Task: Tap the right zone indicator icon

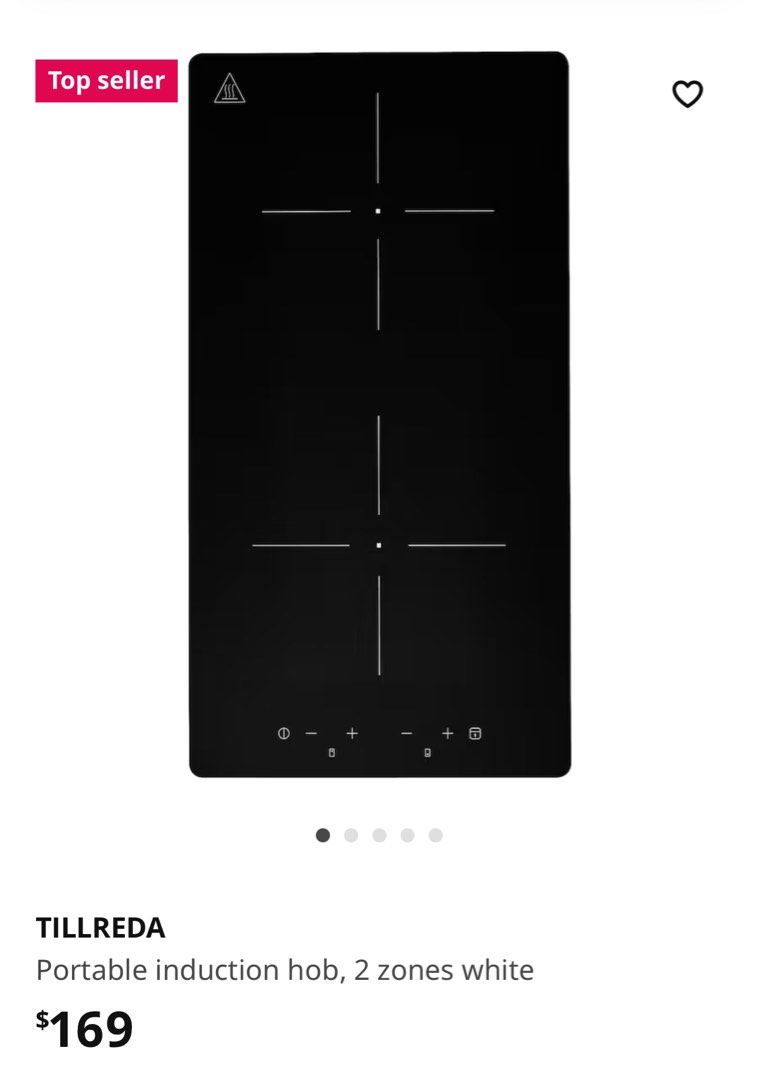Action: point(427,752)
